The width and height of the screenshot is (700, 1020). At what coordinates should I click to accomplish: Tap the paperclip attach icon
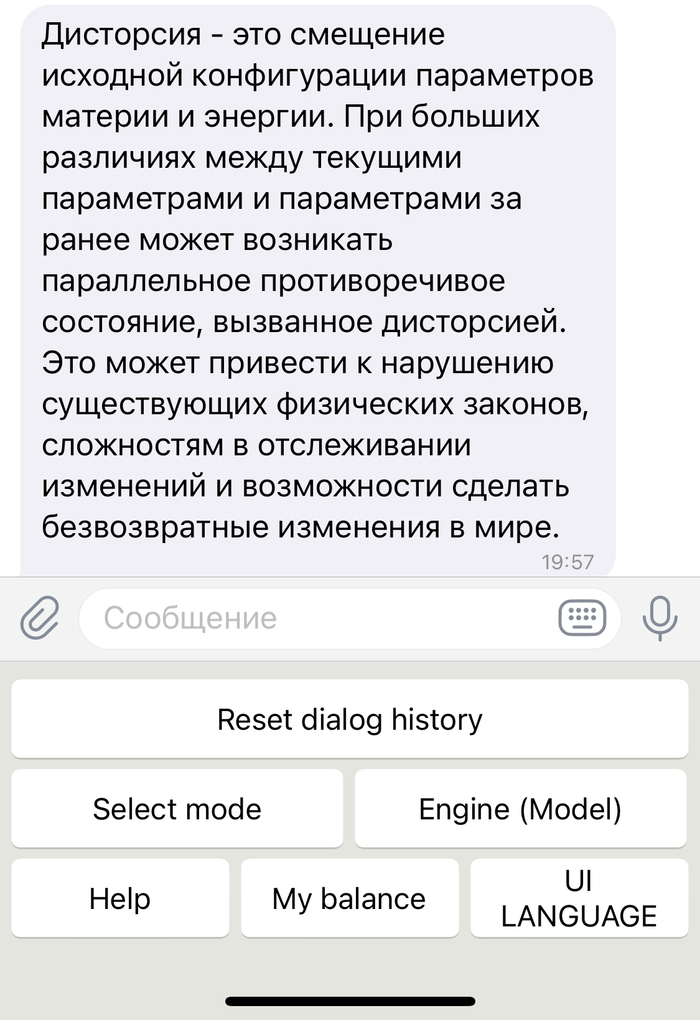tap(40, 619)
